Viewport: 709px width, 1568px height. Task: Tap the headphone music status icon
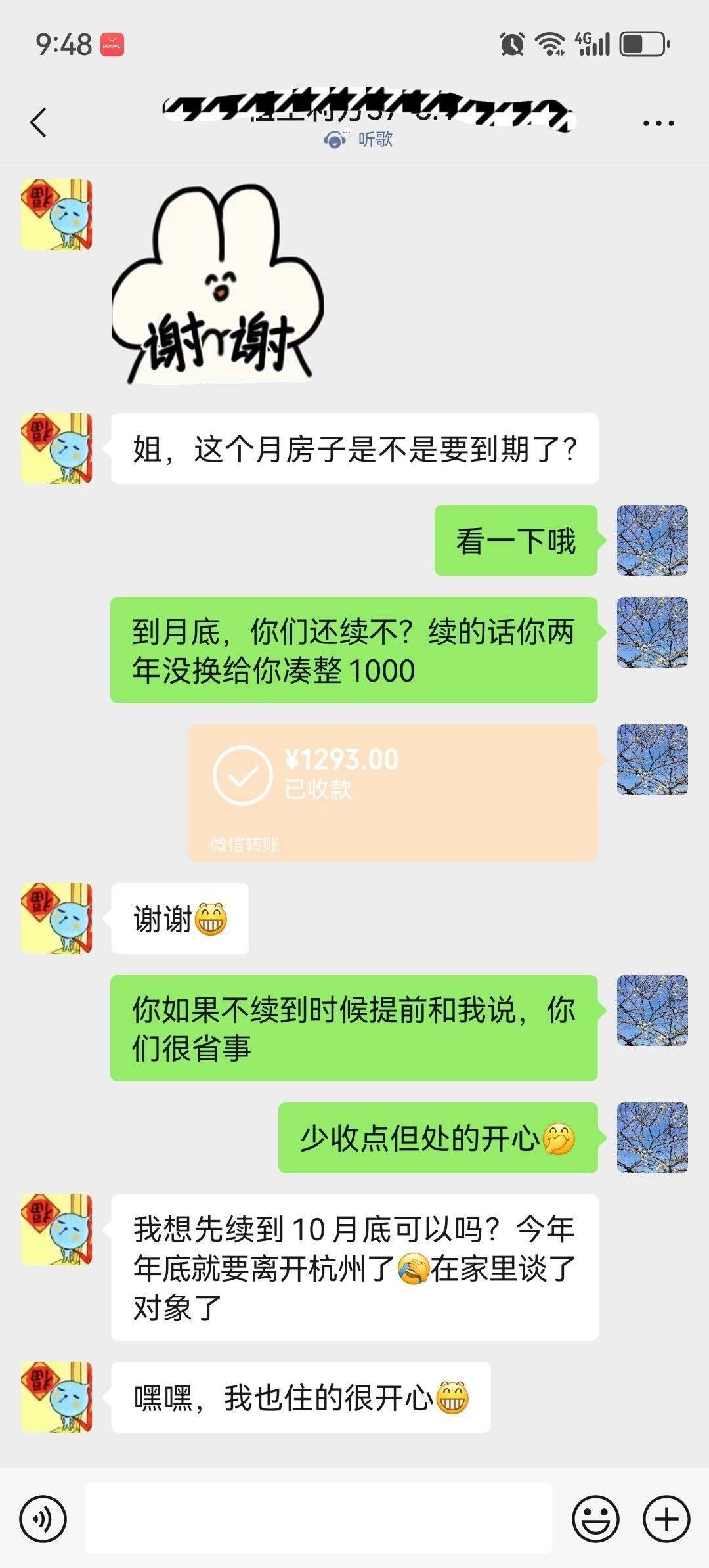pos(336,141)
